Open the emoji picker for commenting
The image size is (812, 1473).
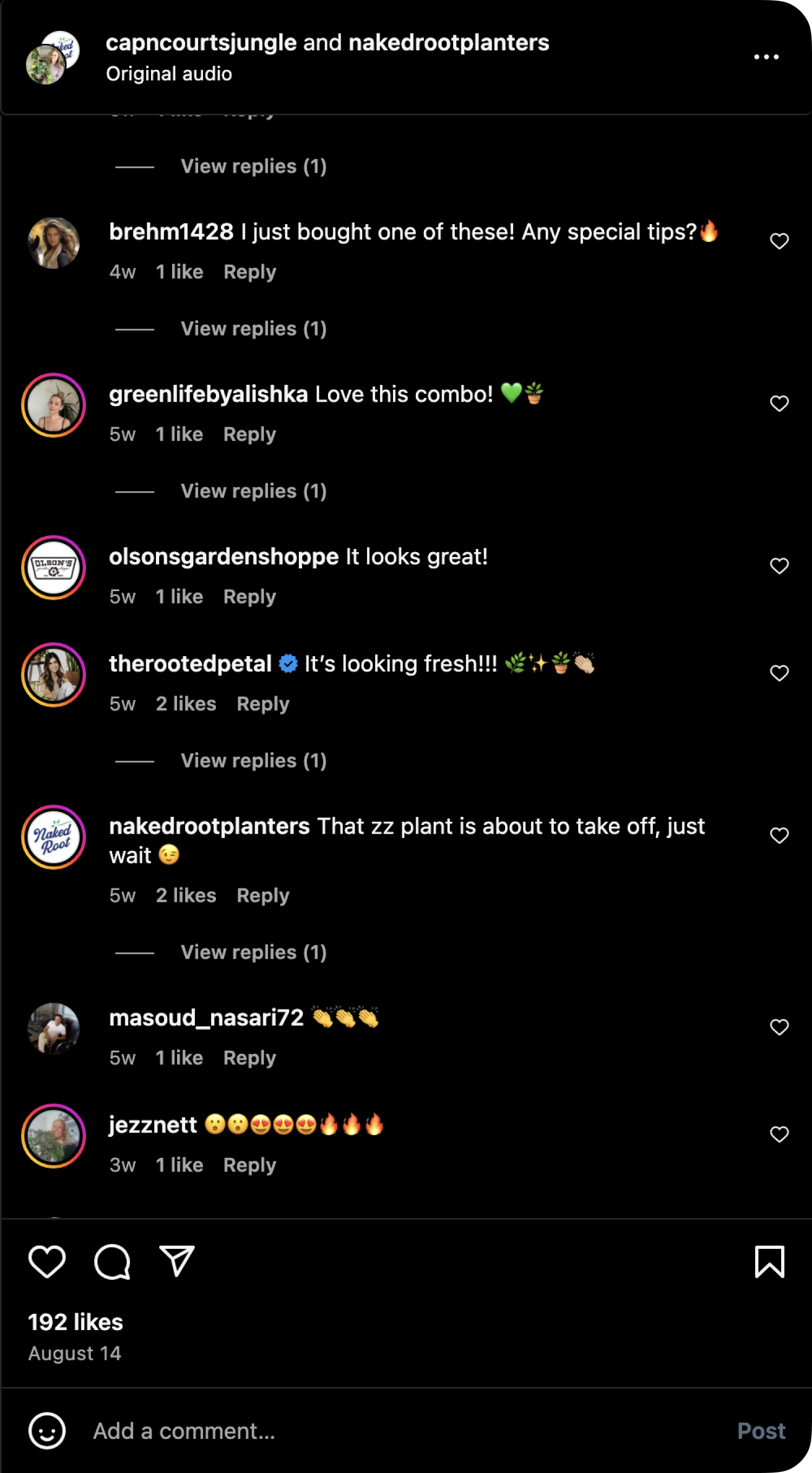pos(47,1431)
